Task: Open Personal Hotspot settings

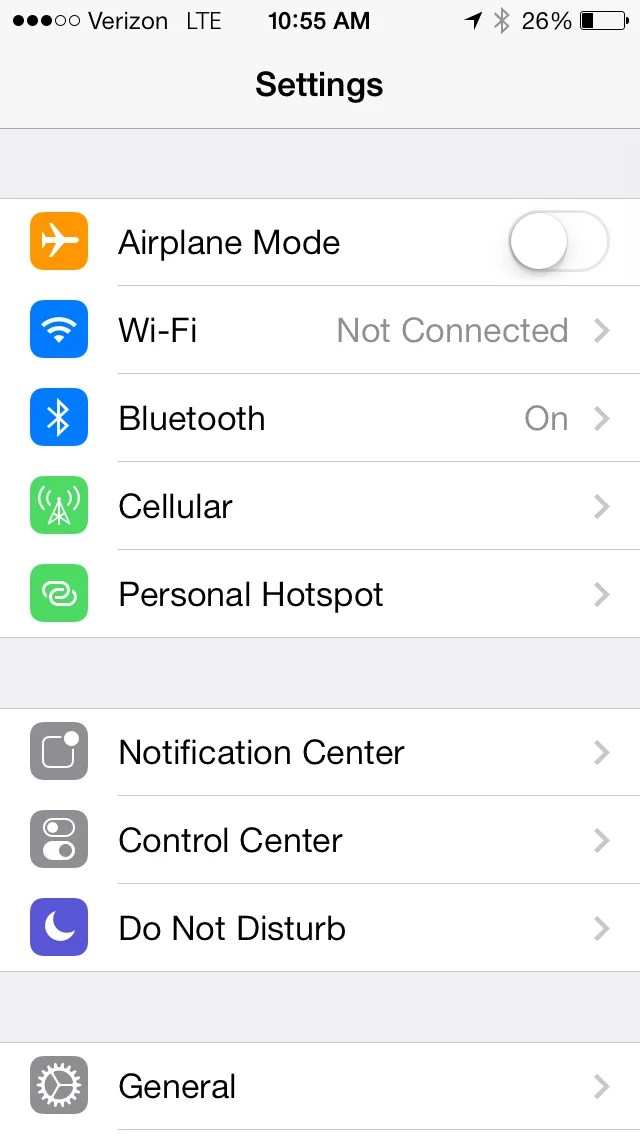Action: tap(320, 594)
